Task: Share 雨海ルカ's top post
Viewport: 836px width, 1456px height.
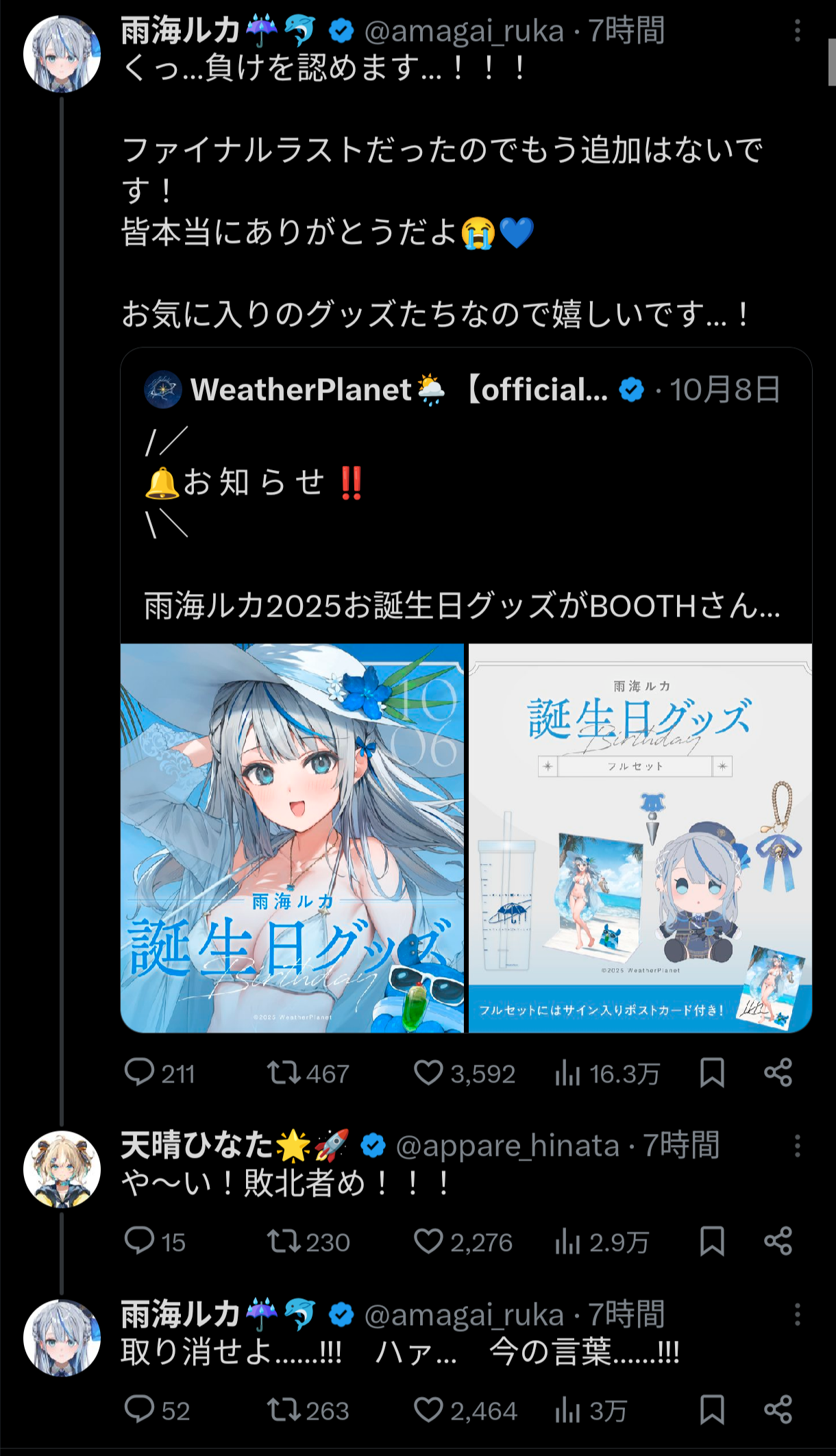Action: (778, 1072)
